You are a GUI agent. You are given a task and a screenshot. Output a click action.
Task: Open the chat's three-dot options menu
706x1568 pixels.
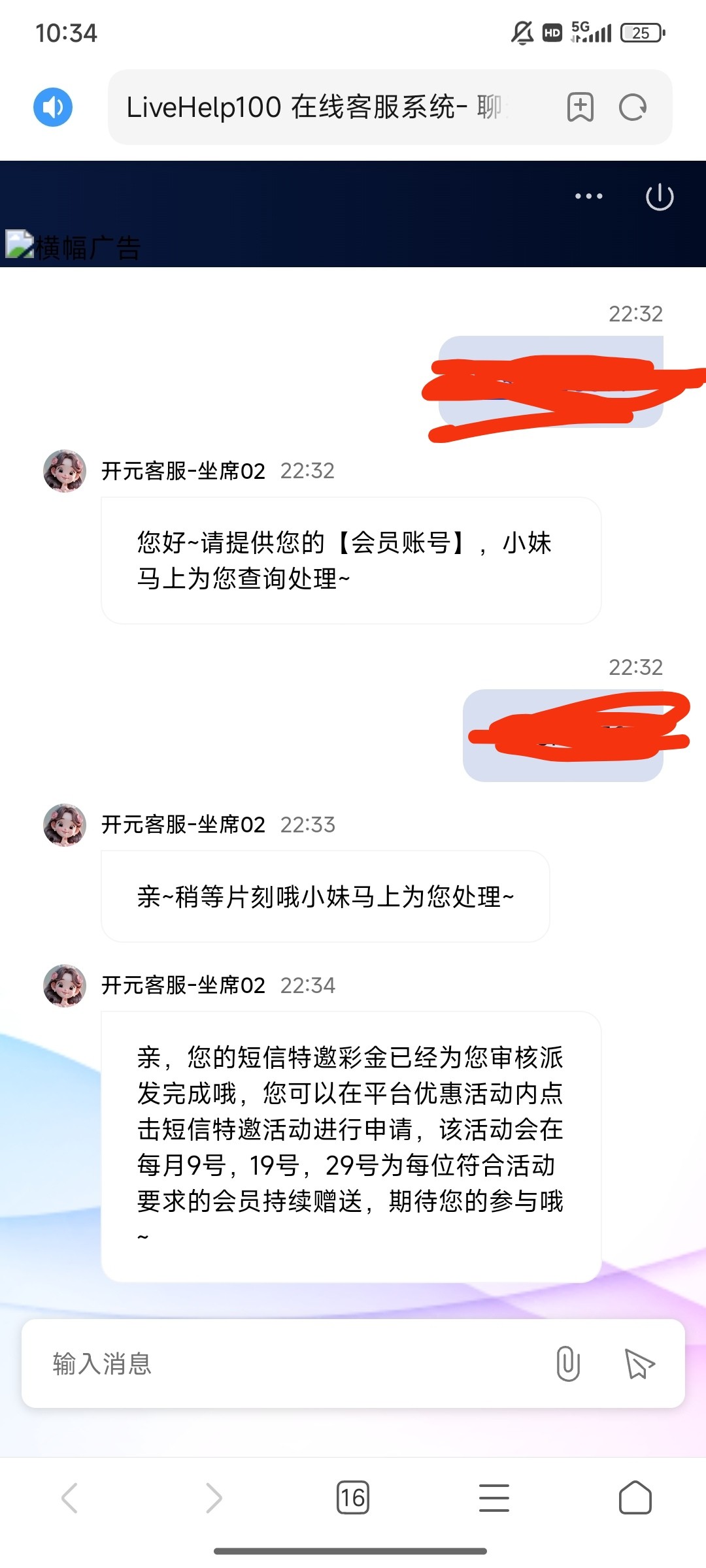tap(588, 196)
